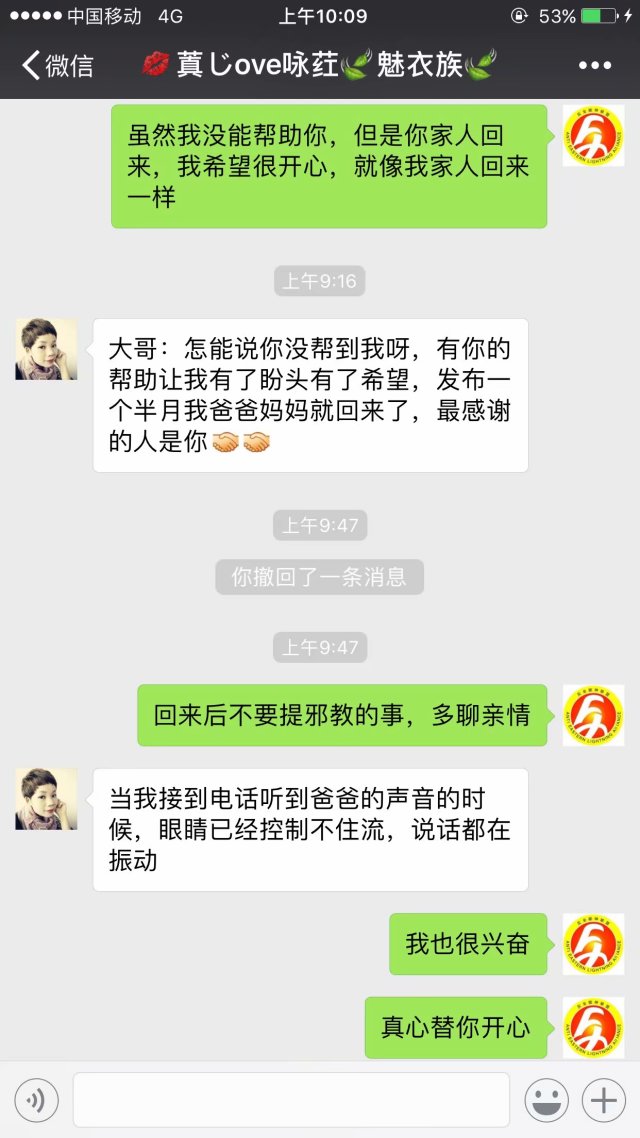Open own avatar beside 真心替你开心 message
Image resolution: width=640 pixels, height=1138 pixels.
tap(593, 1027)
